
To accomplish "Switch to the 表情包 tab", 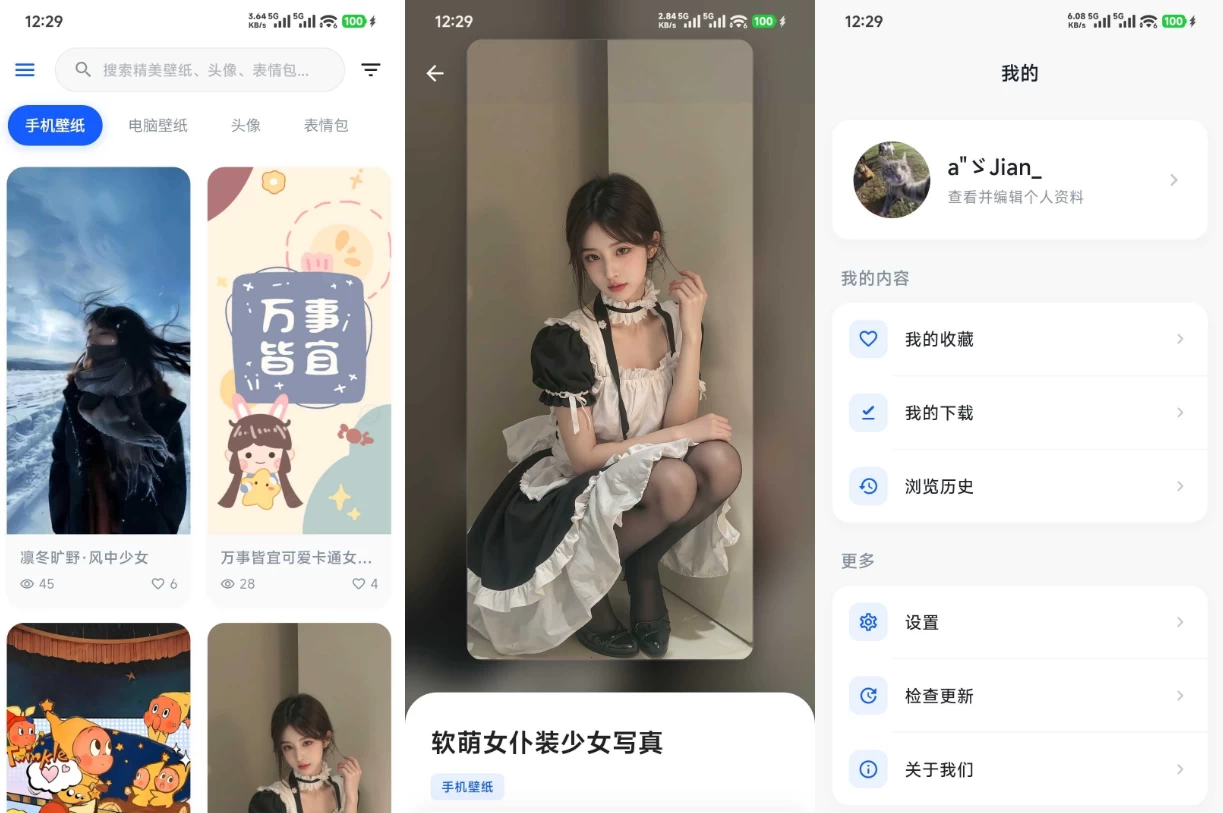I will pyautogui.click(x=326, y=126).
